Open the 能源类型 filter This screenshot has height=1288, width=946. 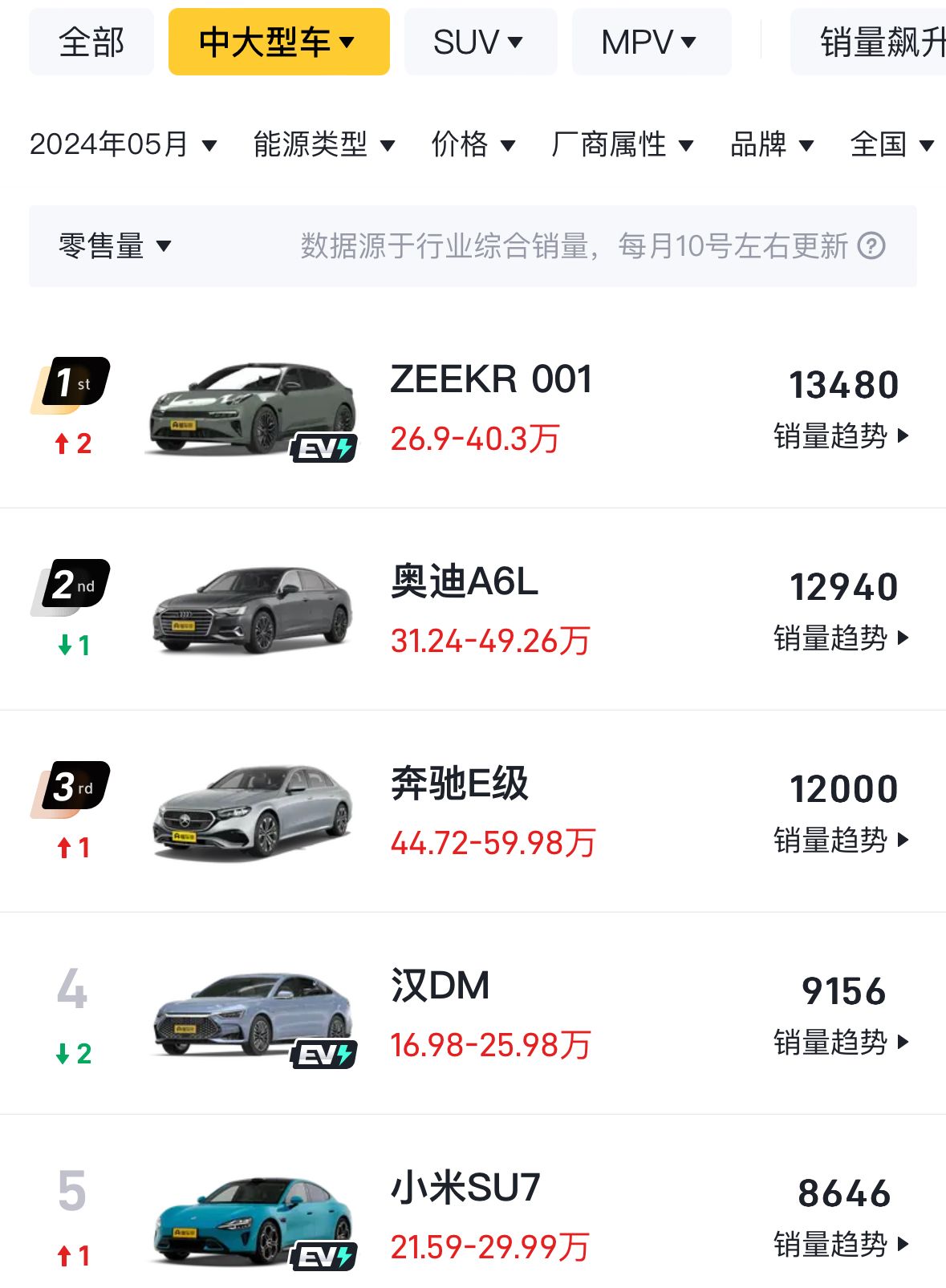point(323,145)
